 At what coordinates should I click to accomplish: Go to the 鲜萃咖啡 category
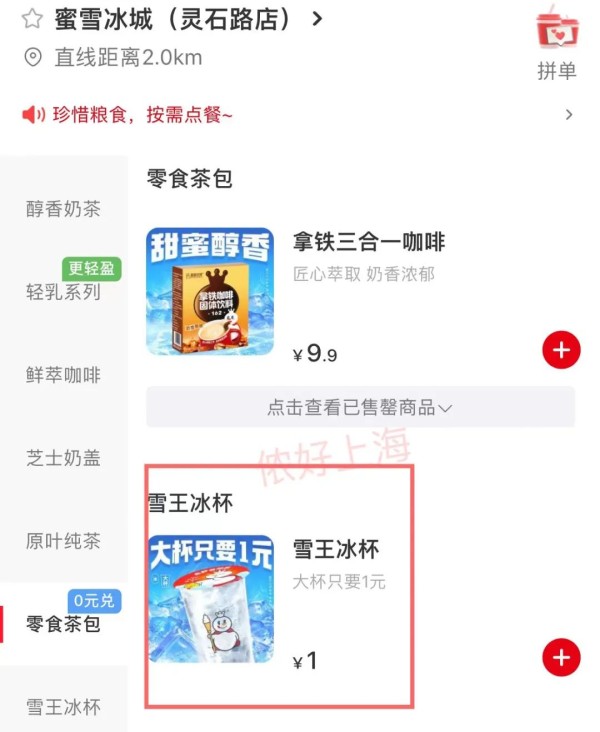63,375
